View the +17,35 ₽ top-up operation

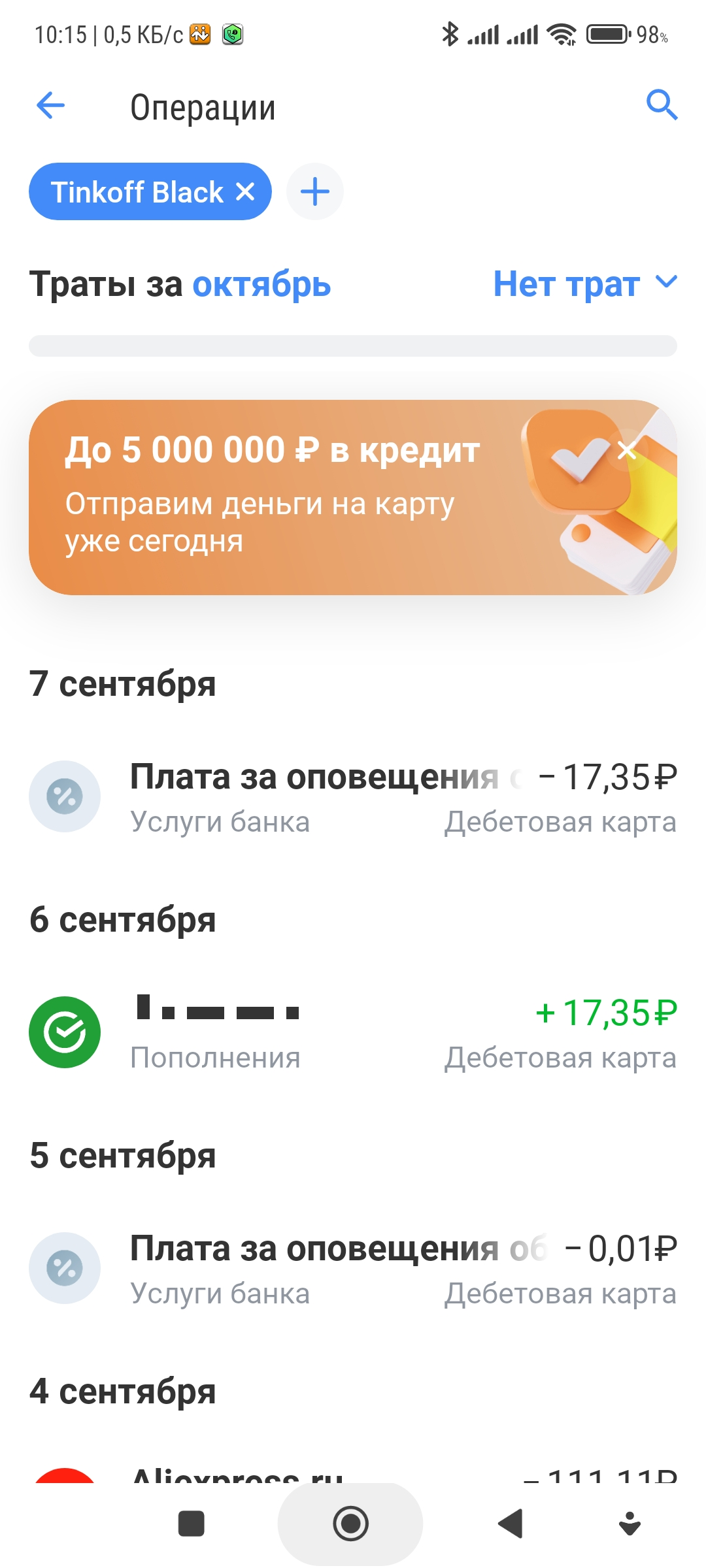point(353,1032)
